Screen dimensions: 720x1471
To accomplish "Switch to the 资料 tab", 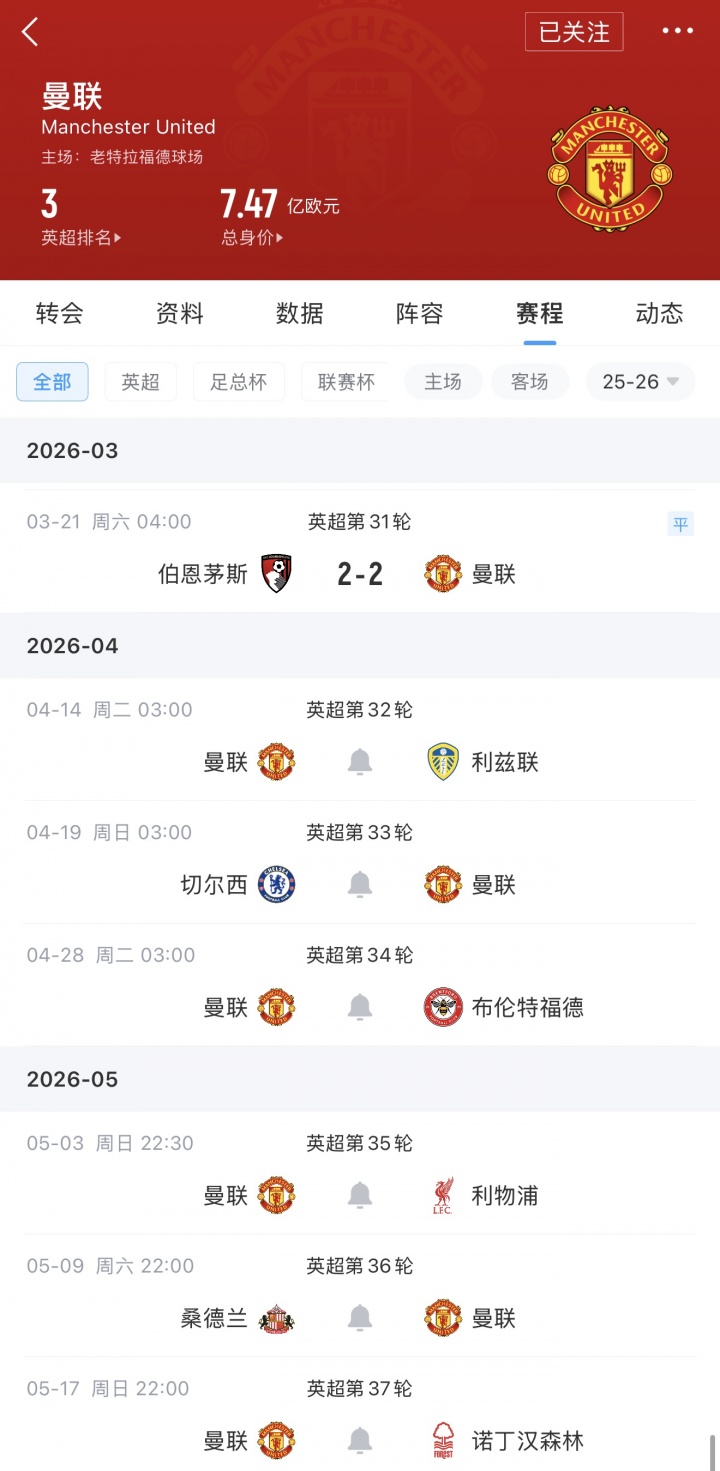I will (x=180, y=314).
